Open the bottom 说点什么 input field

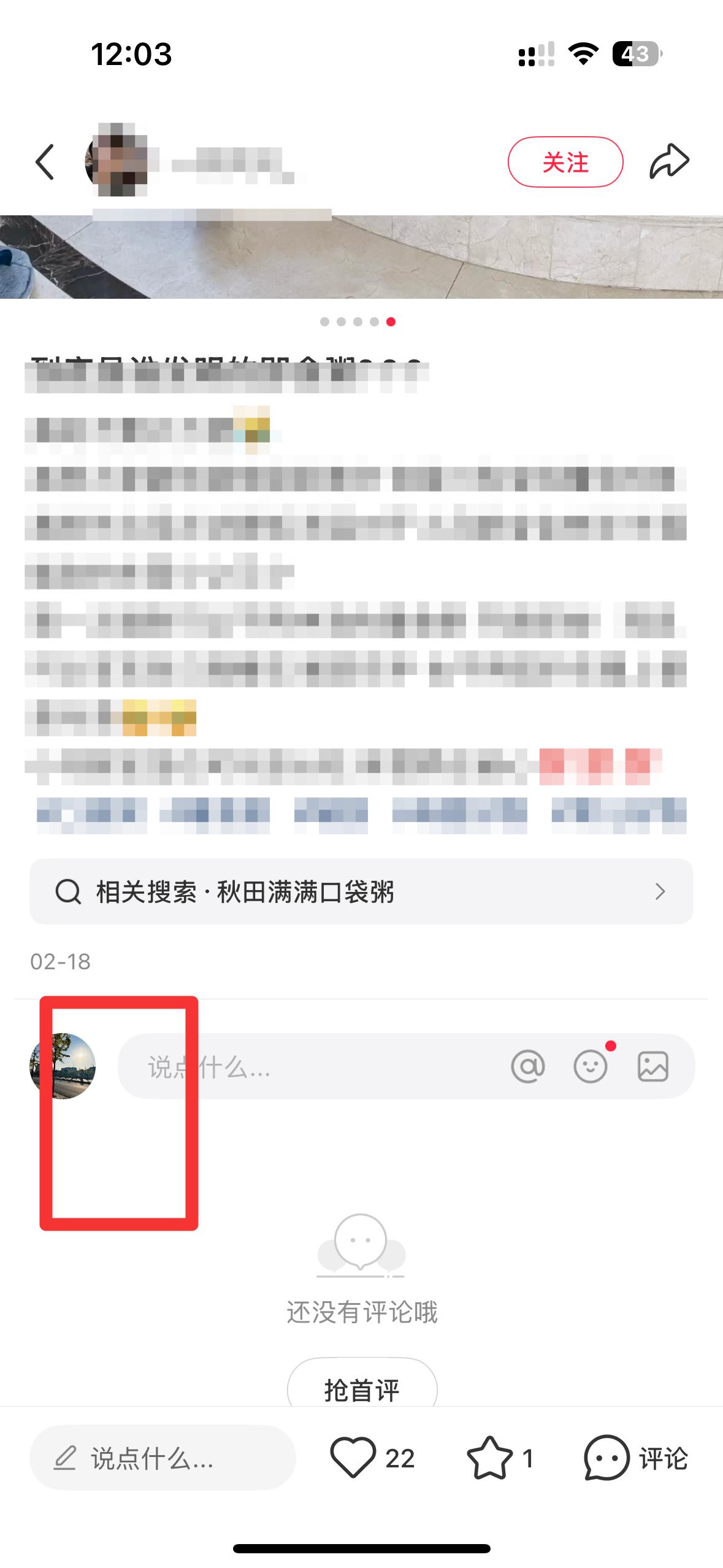(163, 1458)
